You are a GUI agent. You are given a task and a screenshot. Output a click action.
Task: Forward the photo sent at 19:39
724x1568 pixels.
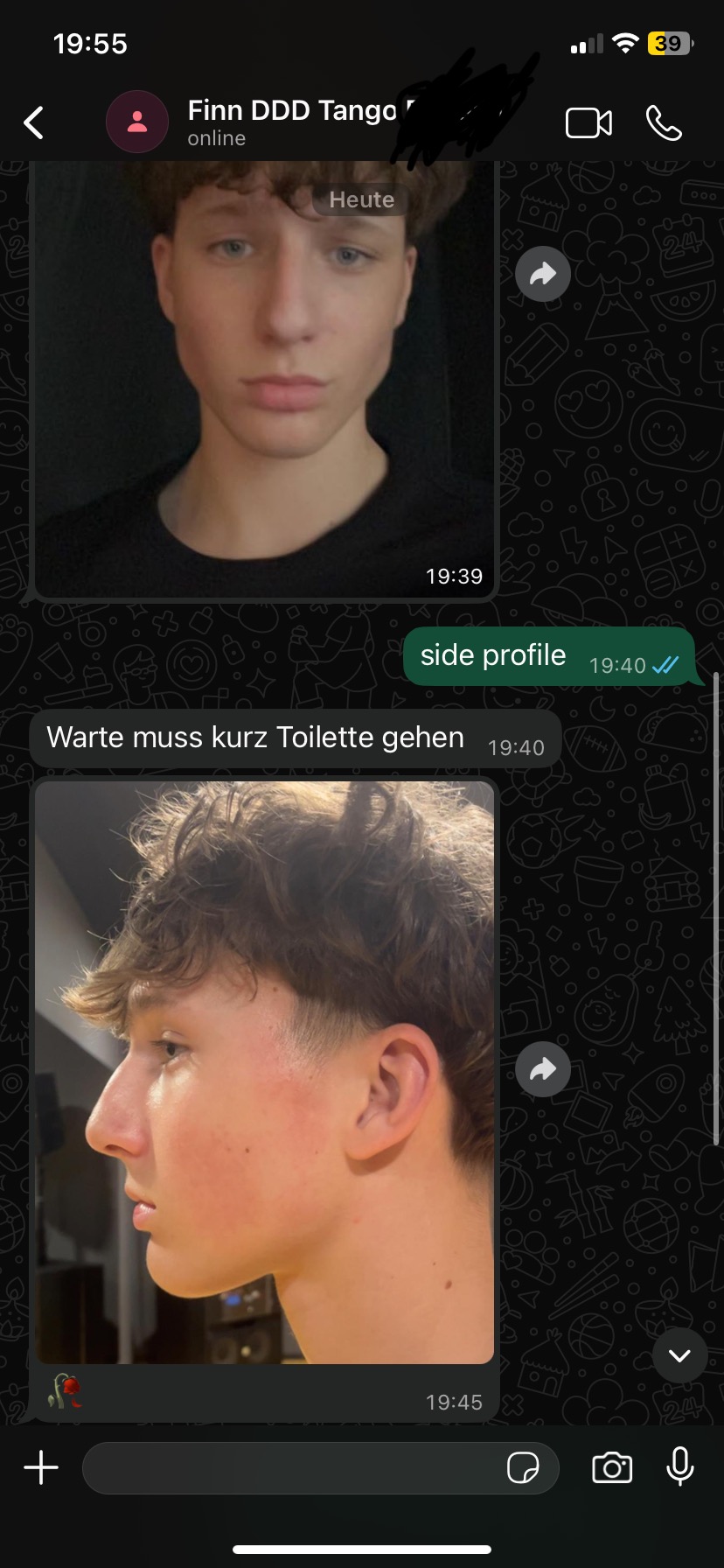543,274
